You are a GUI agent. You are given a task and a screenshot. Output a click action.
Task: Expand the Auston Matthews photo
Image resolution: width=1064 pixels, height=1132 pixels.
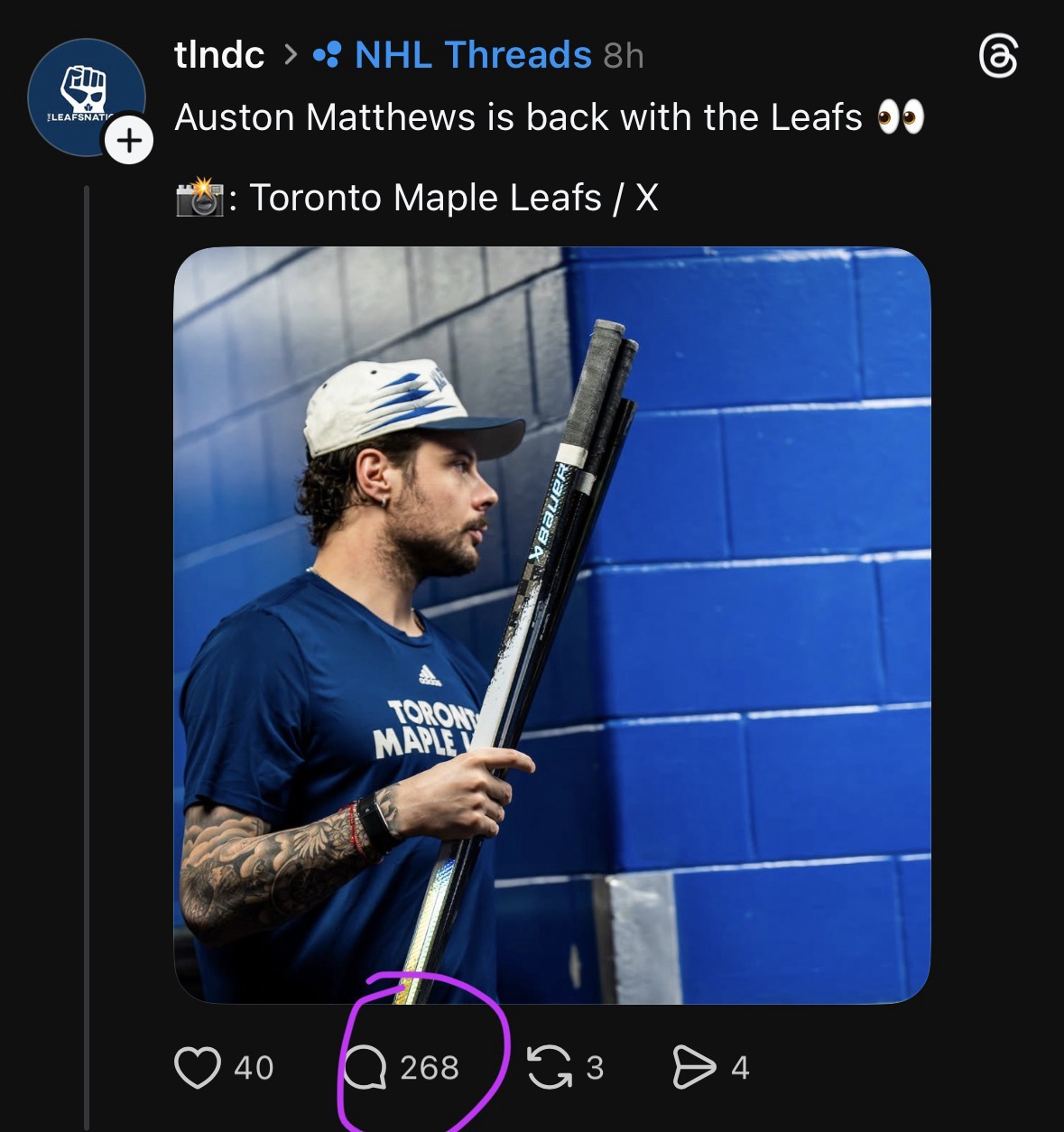pos(551,625)
